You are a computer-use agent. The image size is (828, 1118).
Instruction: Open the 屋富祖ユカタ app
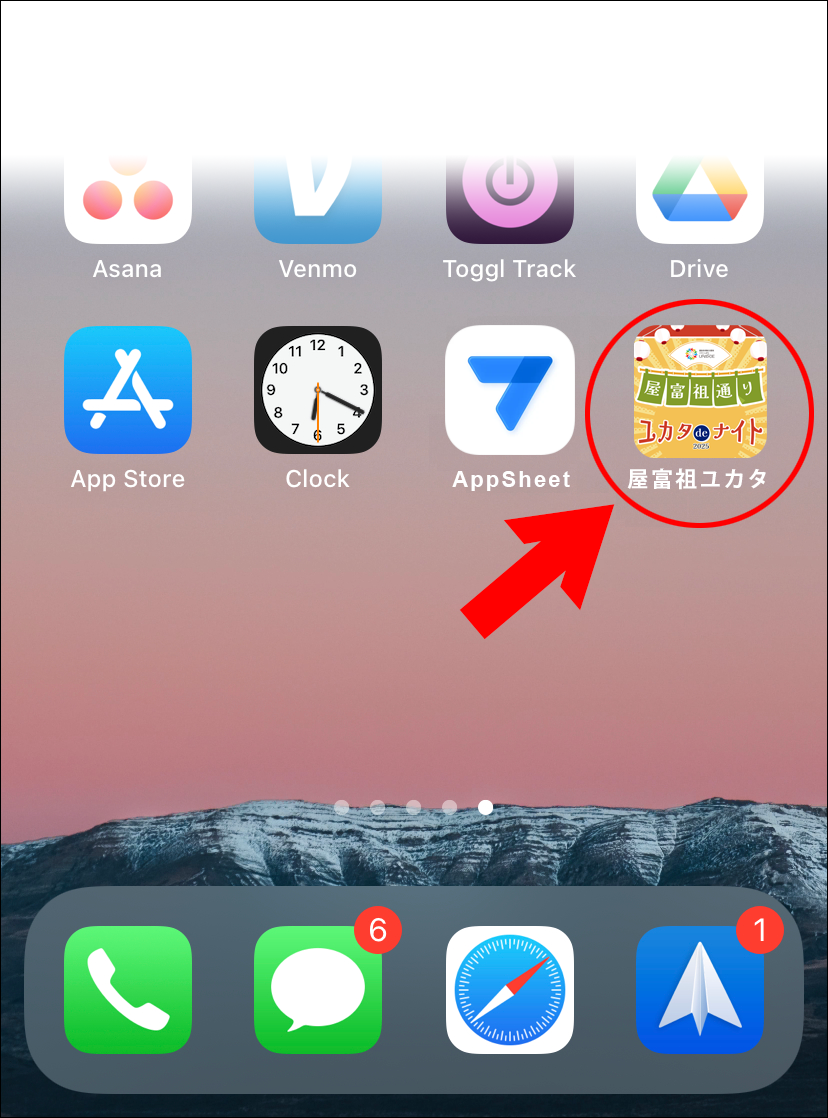[x=700, y=391]
